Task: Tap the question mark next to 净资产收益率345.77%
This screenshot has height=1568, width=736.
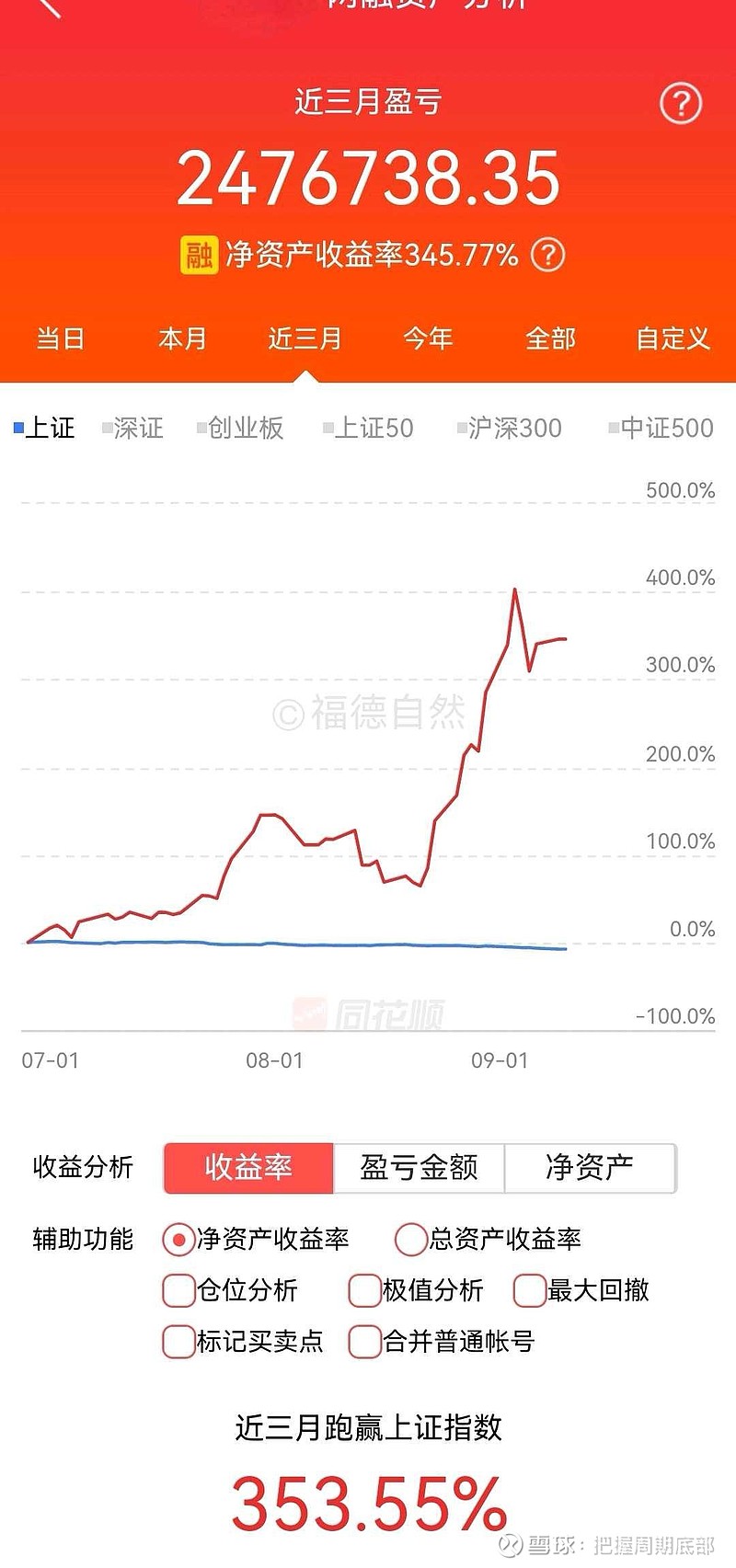Action: 548,255
